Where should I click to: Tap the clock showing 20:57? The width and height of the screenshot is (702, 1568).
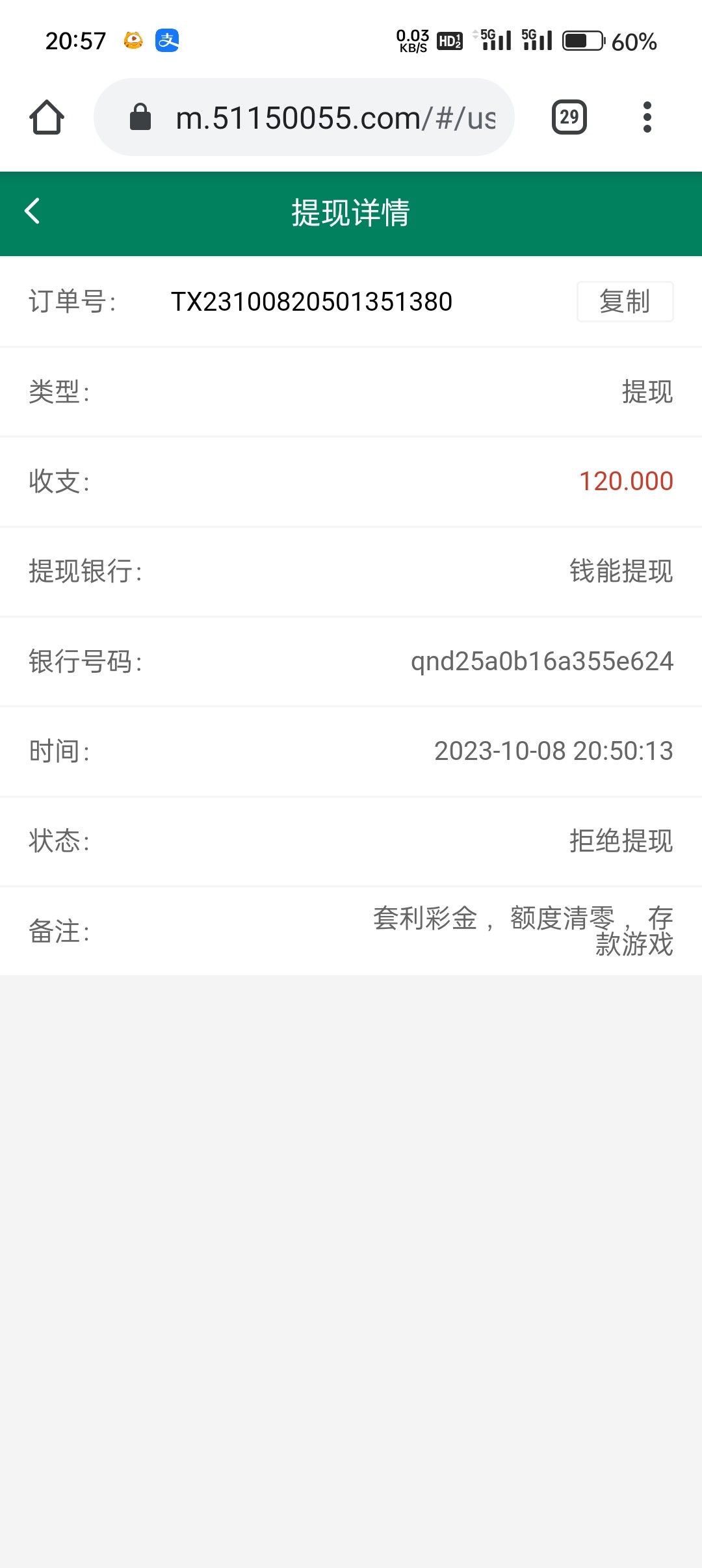tap(76, 40)
